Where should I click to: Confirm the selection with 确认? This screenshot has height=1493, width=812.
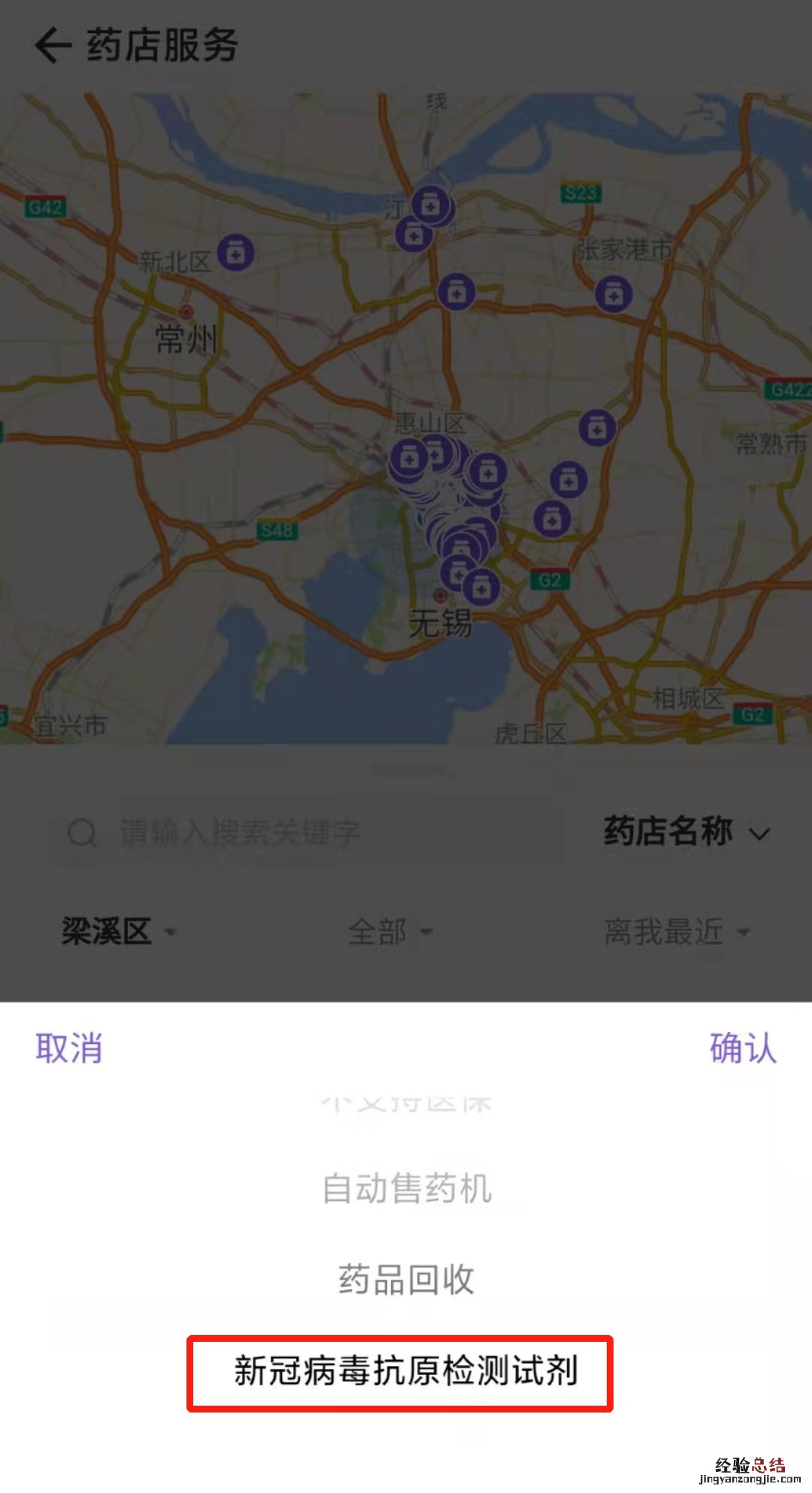point(742,1048)
